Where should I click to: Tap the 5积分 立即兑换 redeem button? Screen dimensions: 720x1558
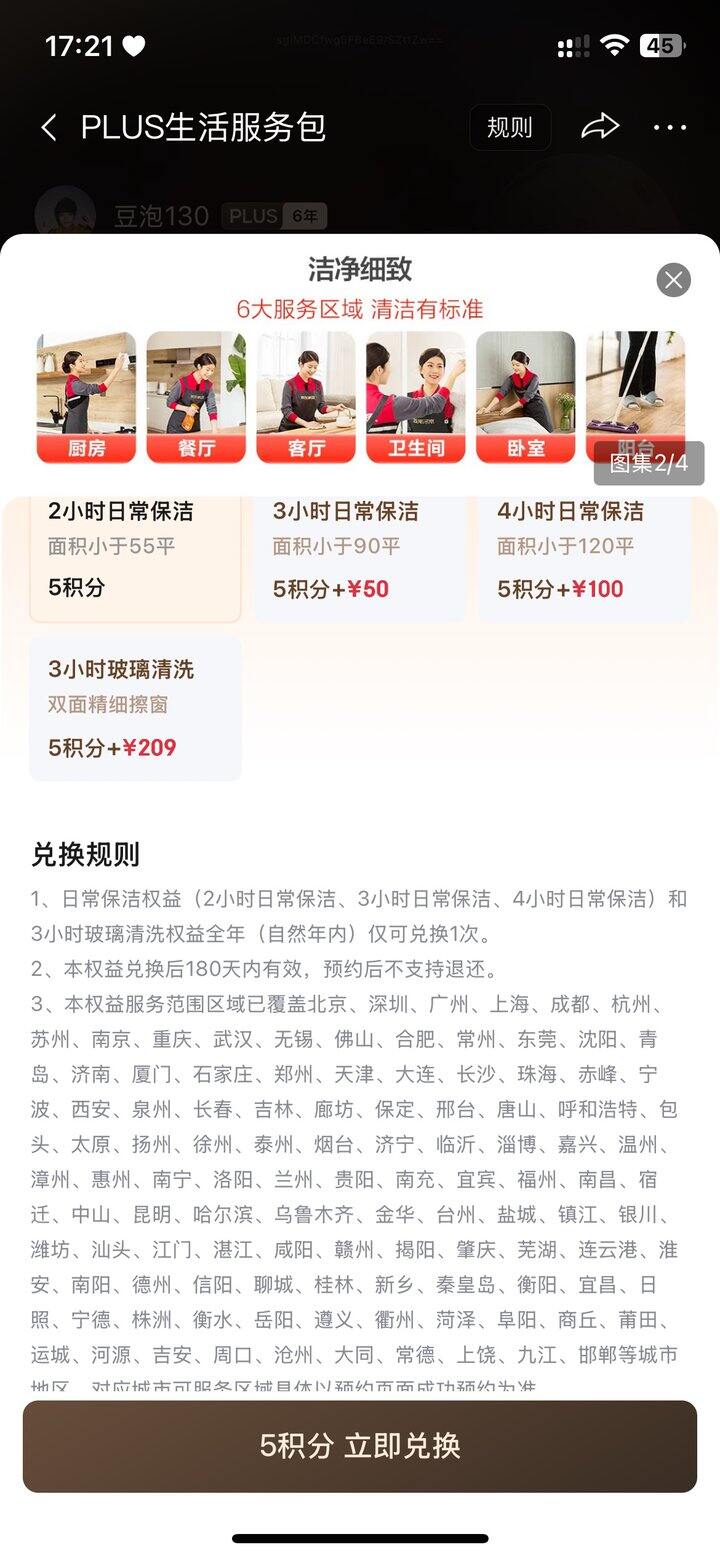pyautogui.click(x=360, y=1447)
